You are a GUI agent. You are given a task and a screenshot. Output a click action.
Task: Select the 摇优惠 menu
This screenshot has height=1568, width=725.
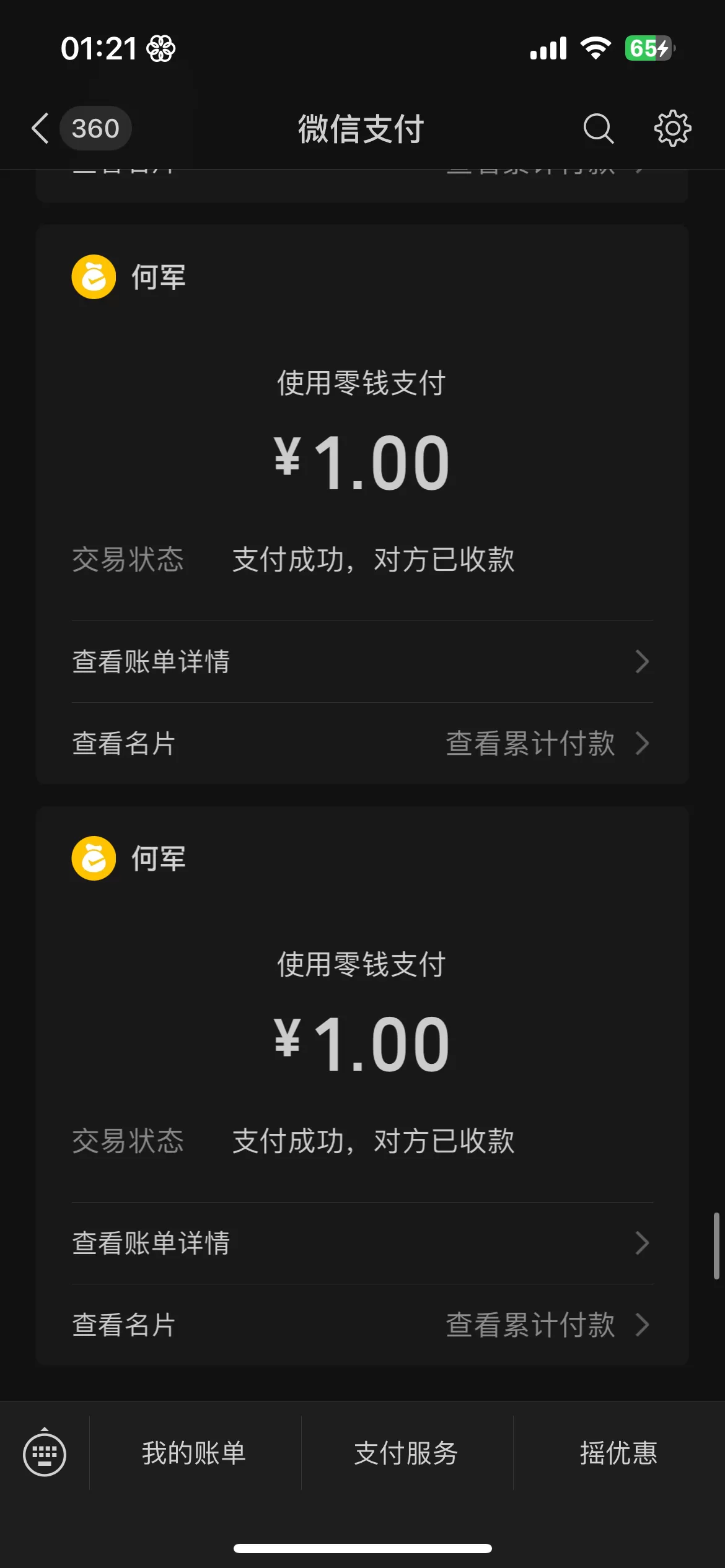[x=618, y=1453]
